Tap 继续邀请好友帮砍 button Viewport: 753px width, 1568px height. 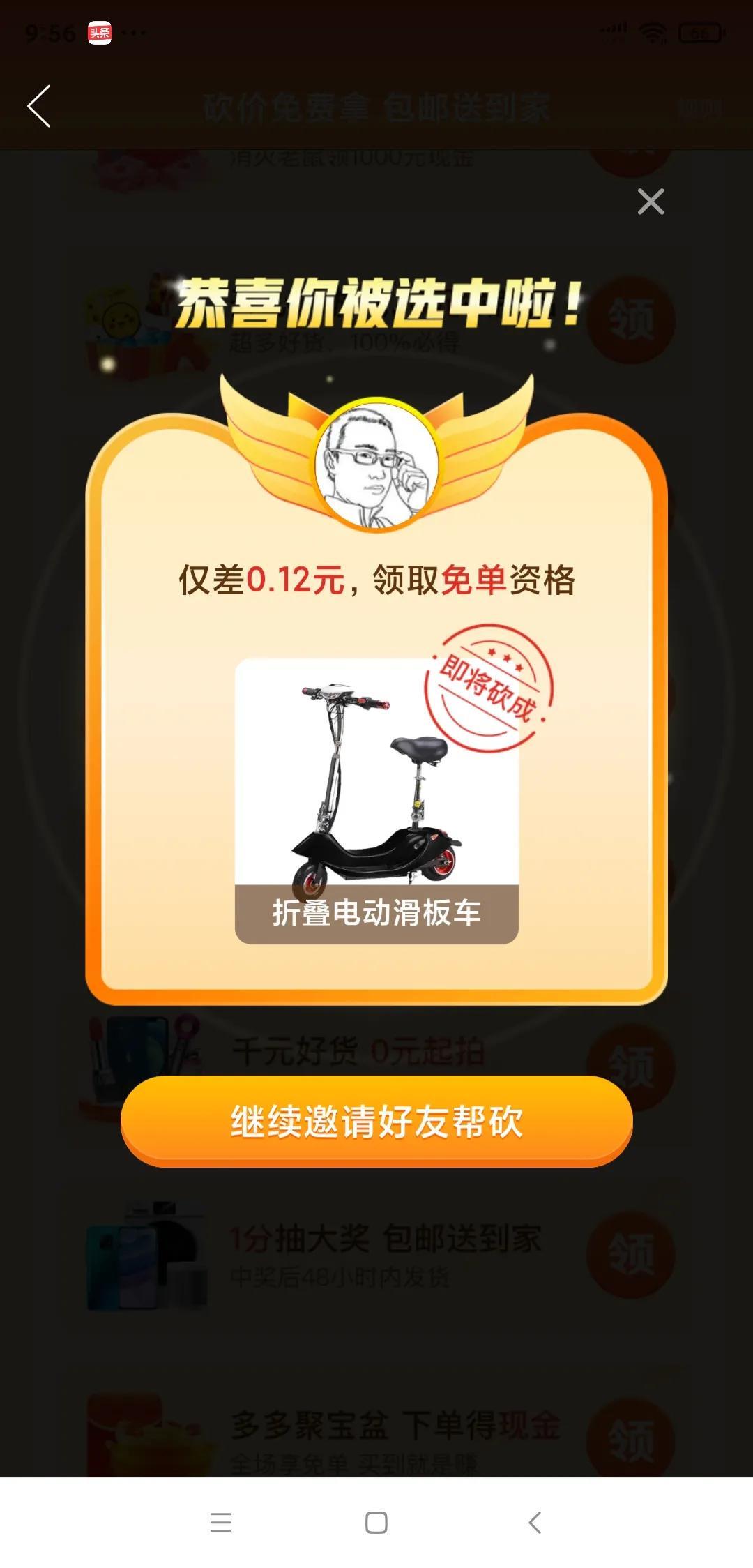[376, 1121]
